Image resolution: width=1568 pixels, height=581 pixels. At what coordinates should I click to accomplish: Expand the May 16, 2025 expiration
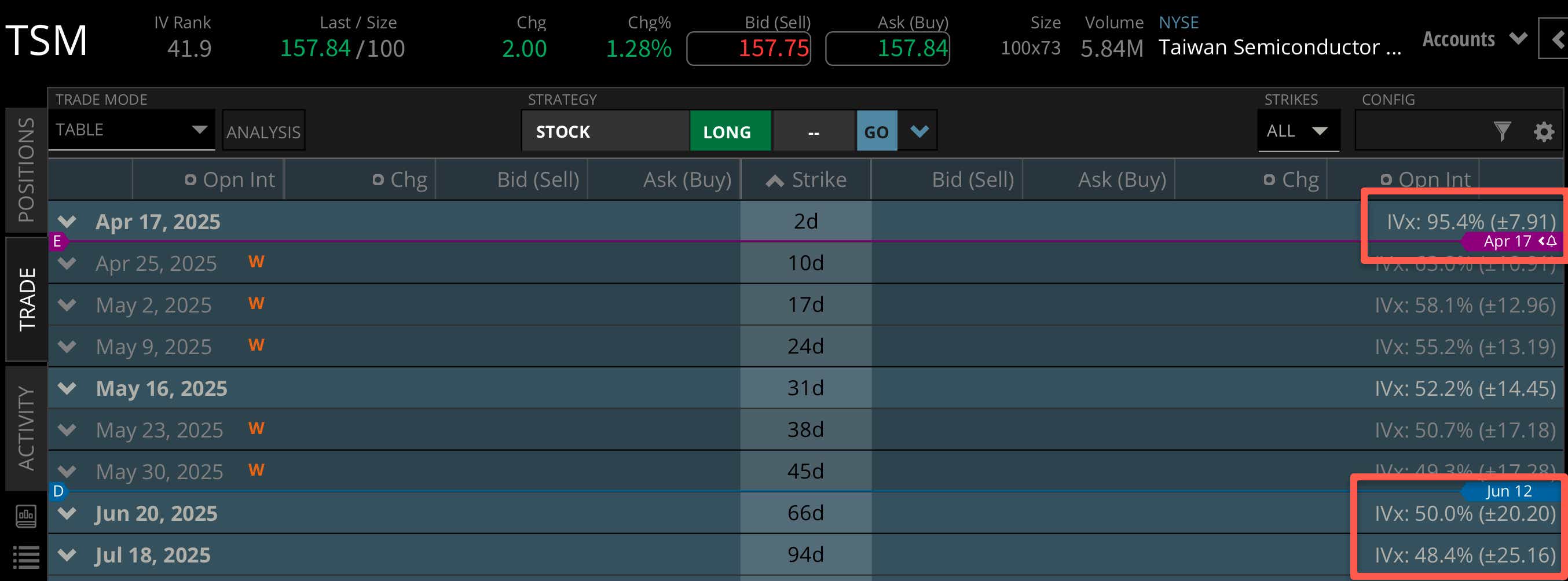[x=67, y=388]
